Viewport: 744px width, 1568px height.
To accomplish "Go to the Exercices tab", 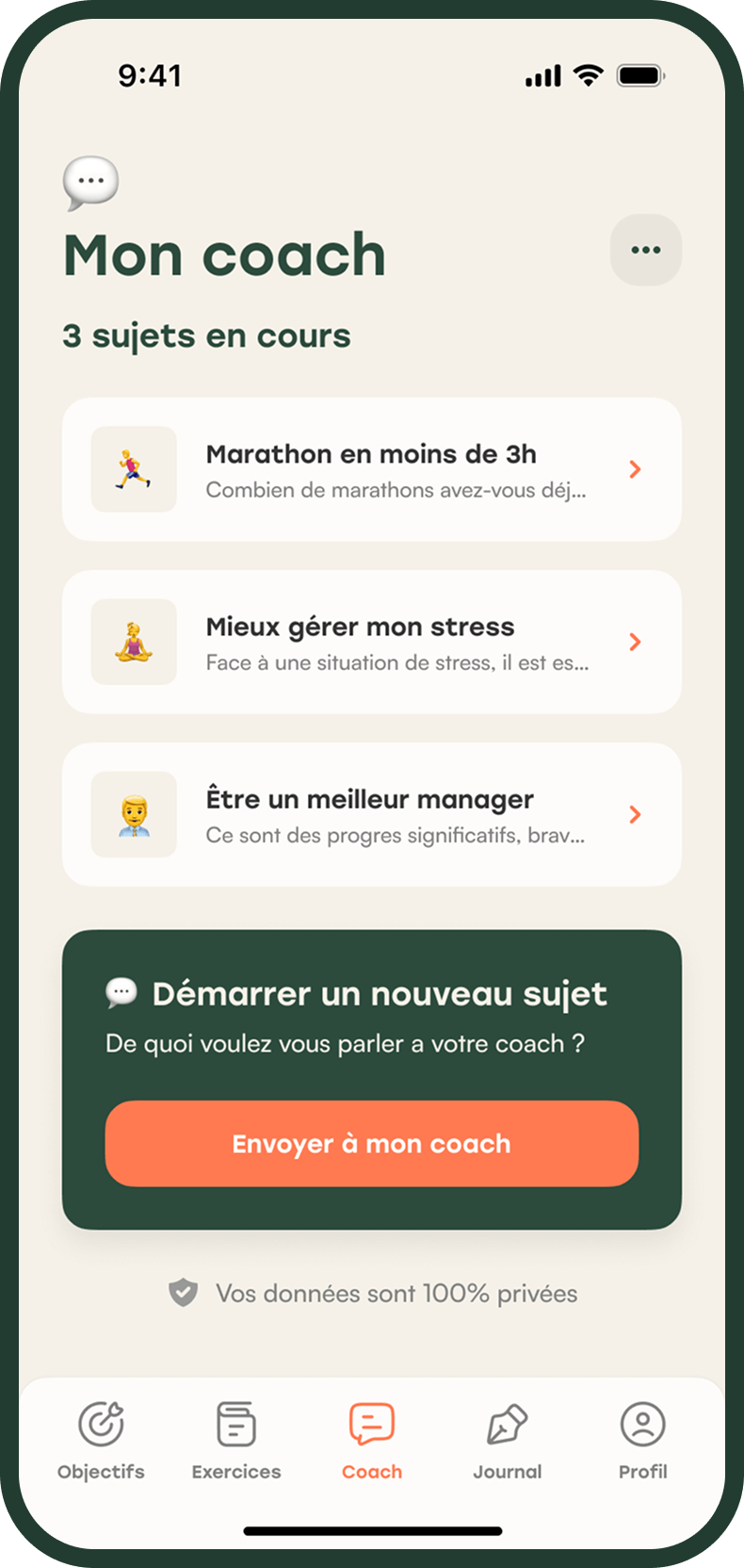I will coord(236,1441).
